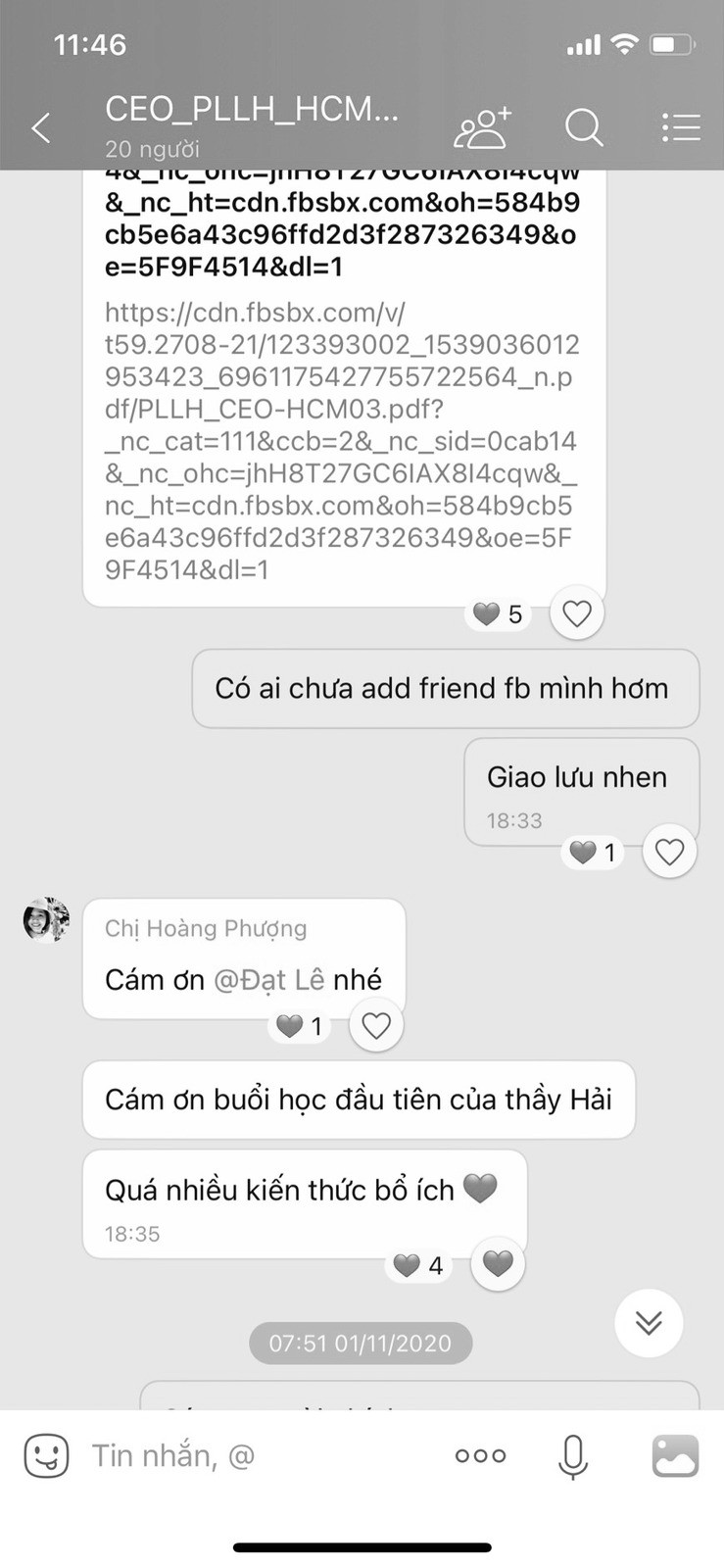Screen dimensions: 724x1568
Task: Like the PDF link message
Action: point(577,613)
